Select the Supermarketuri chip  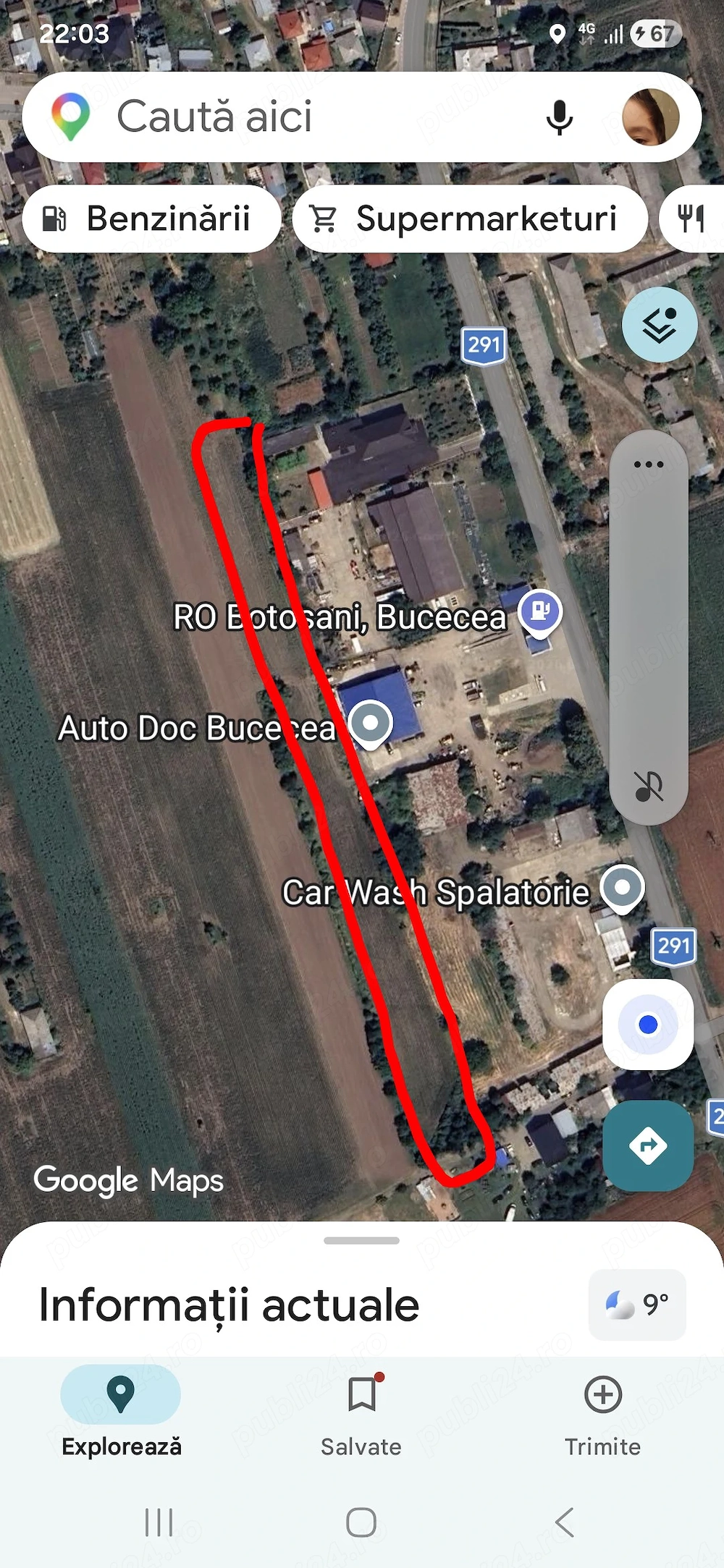tap(470, 219)
